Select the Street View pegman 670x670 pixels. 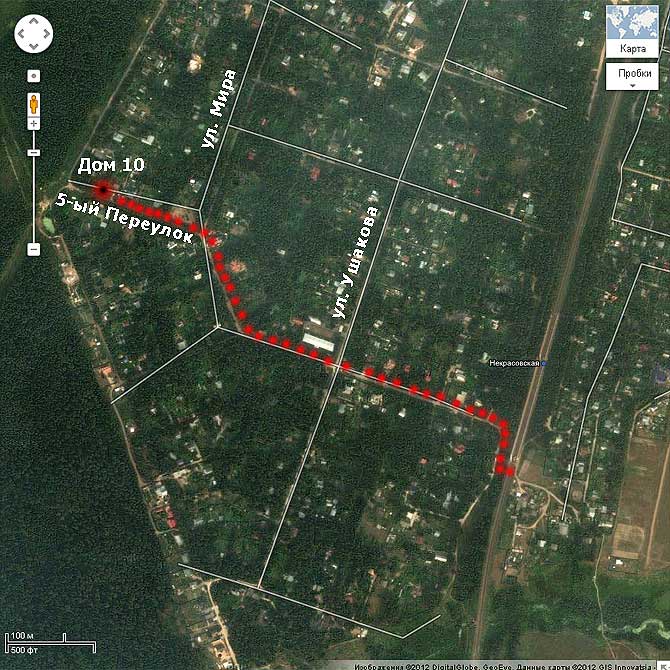(x=33, y=102)
